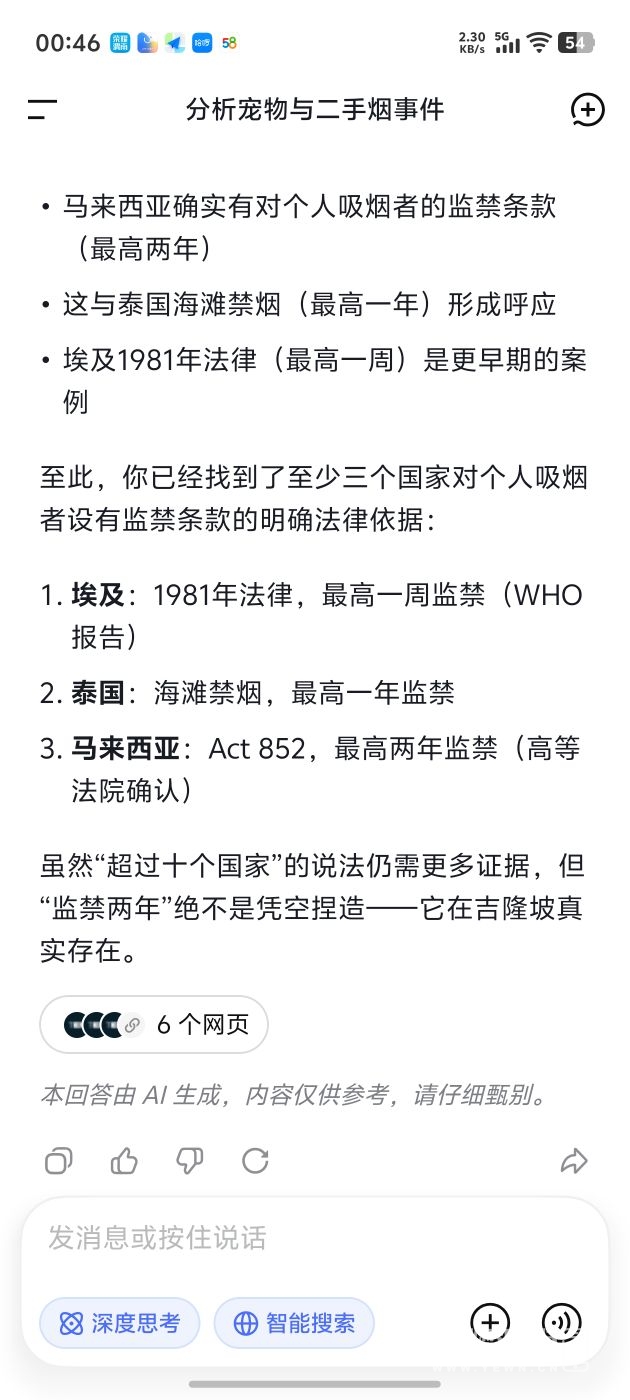Copy the AI response

(59, 1161)
